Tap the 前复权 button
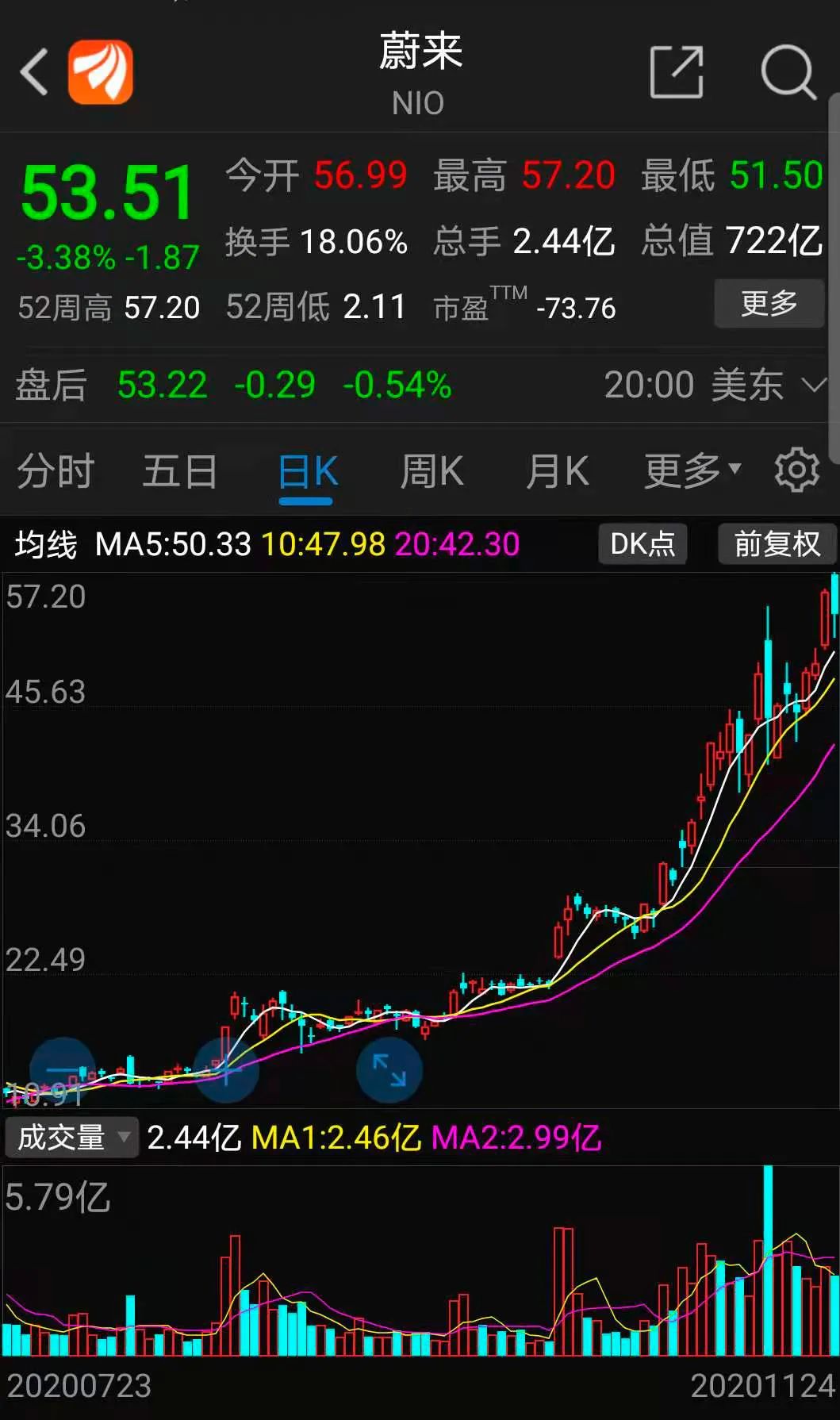 click(777, 544)
